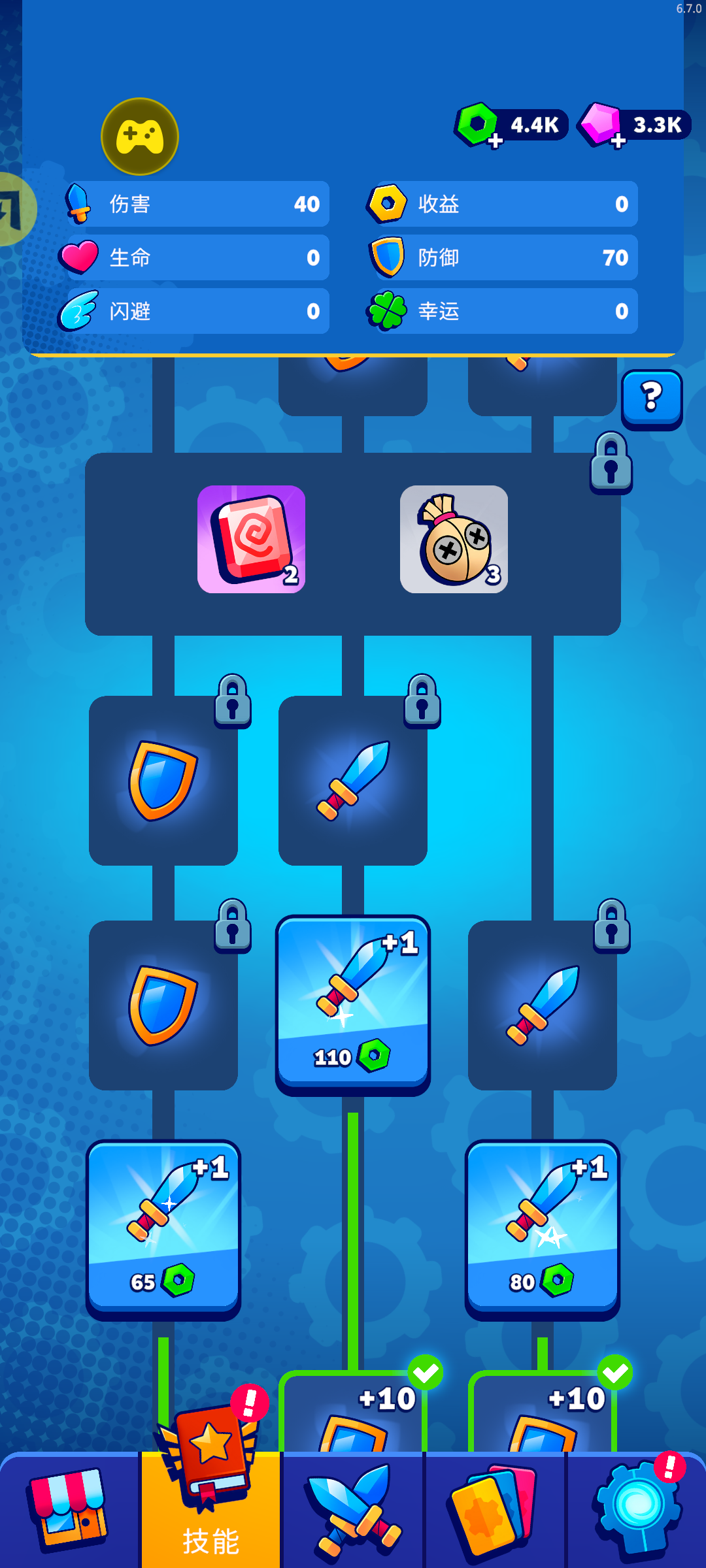This screenshot has width=706, height=1568.
Task: Select the 技能 skills tab
Action: [x=210, y=1509]
